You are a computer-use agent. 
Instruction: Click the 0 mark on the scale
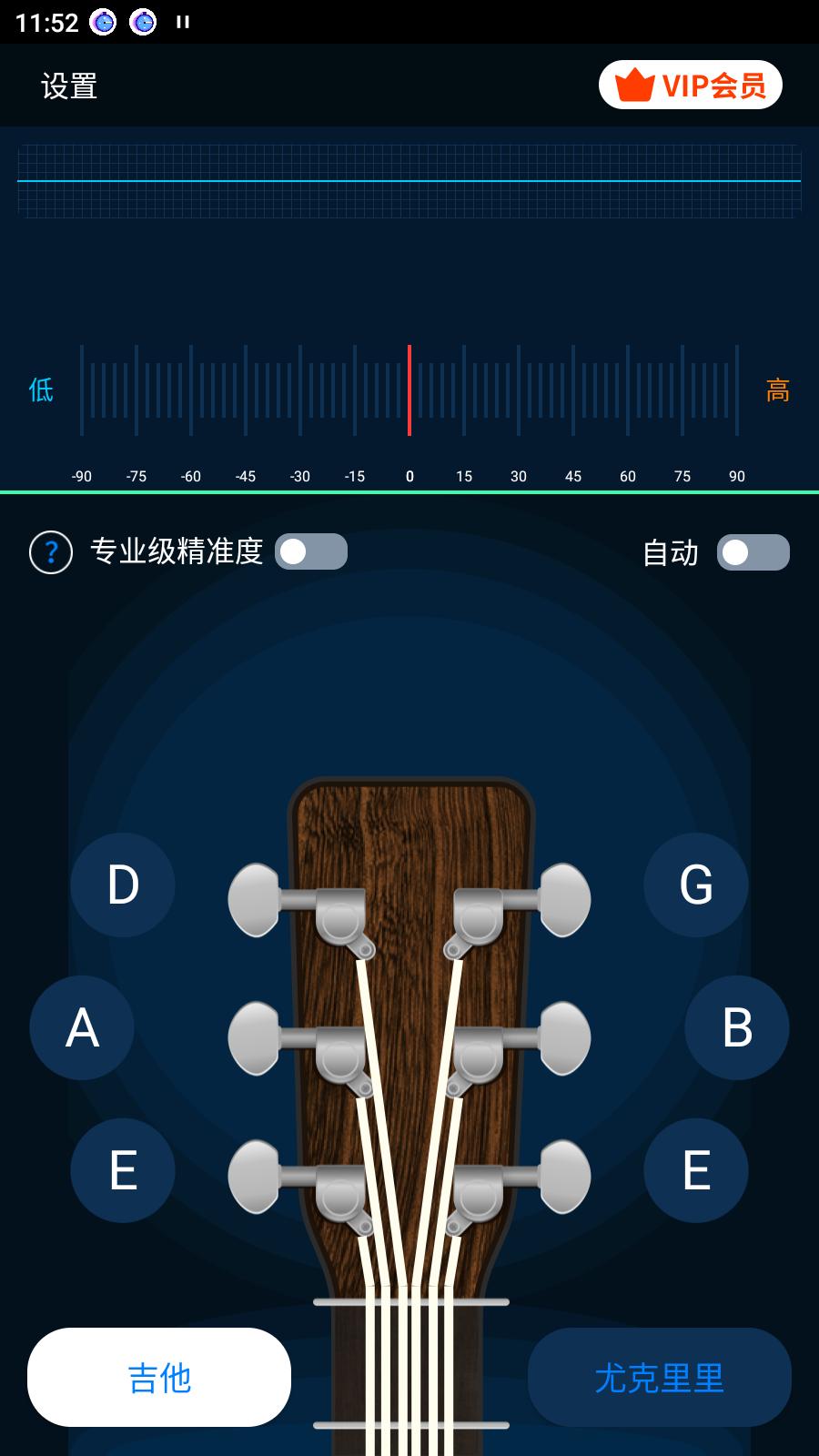[409, 475]
